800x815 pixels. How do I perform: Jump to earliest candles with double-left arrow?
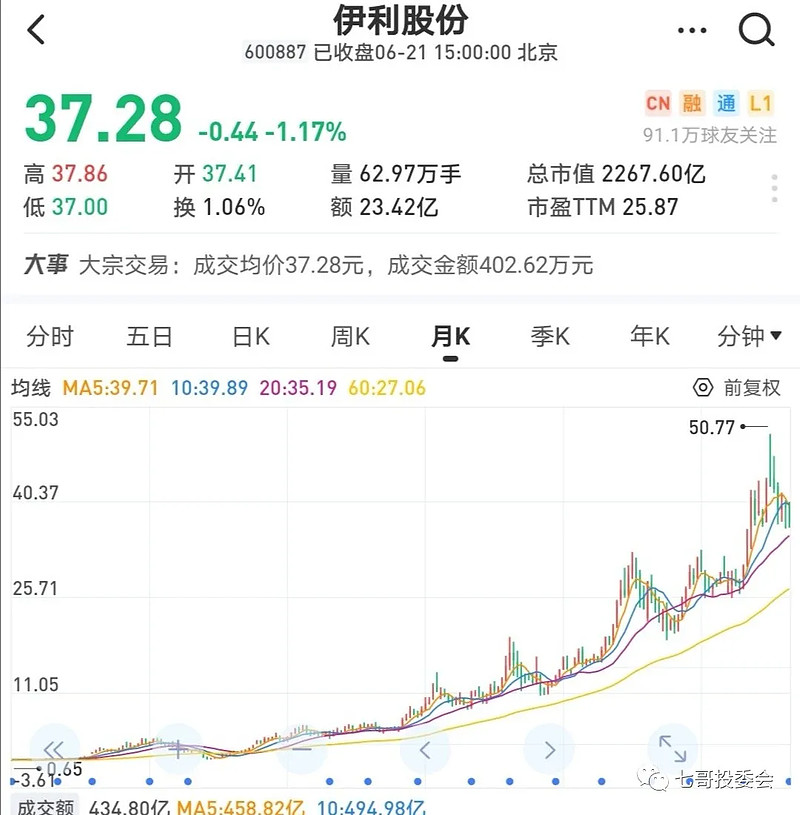click(x=54, y=748)
